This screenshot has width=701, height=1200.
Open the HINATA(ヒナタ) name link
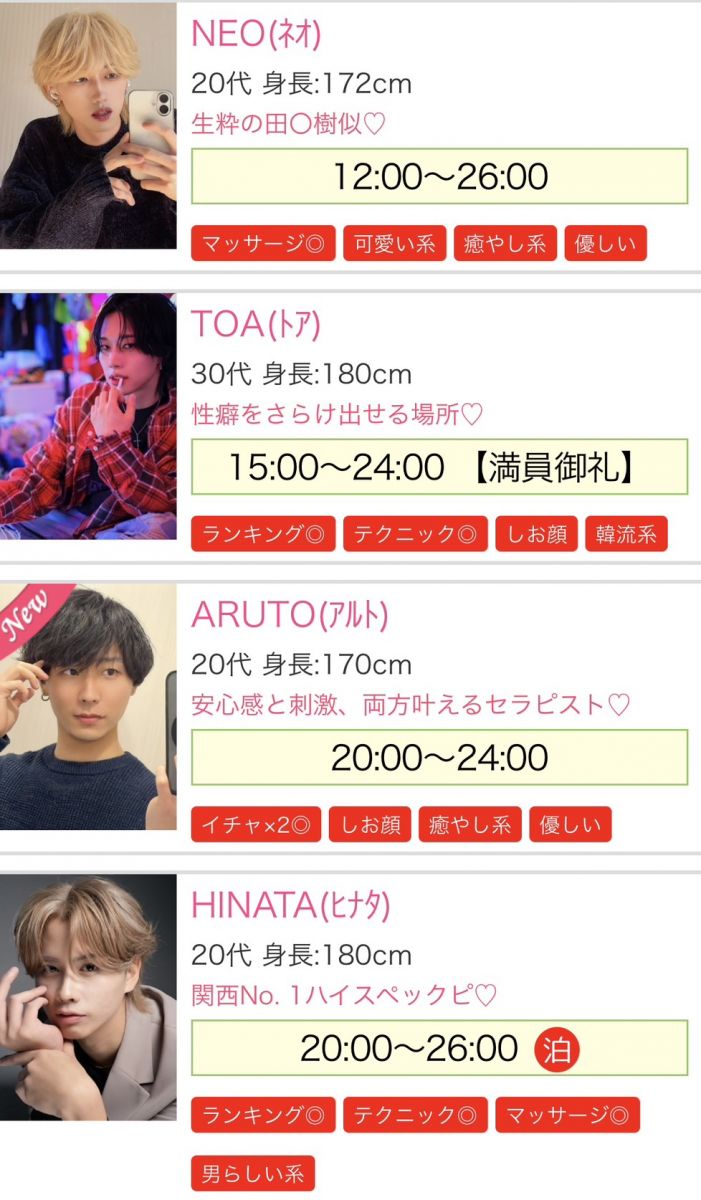click(x=290, y=904)
